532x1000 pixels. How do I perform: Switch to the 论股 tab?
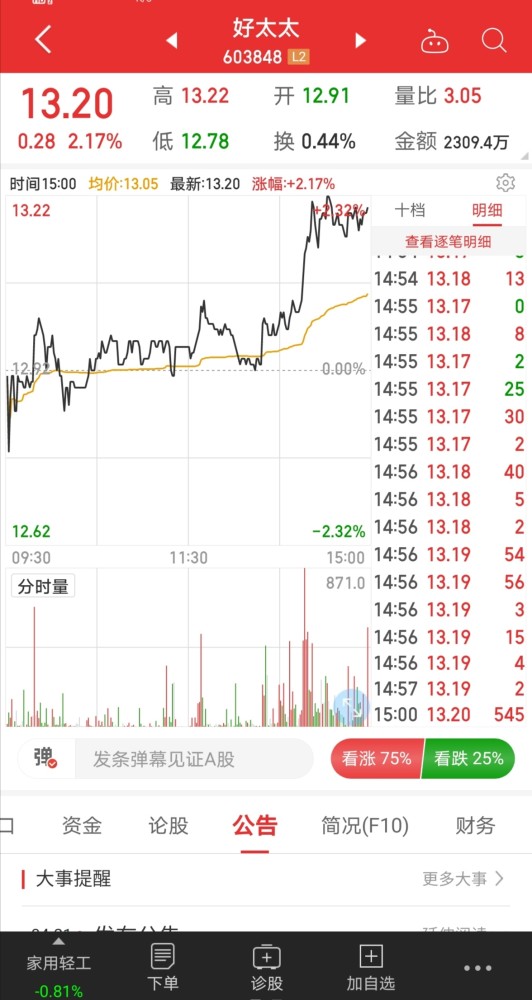coord(168,826)
